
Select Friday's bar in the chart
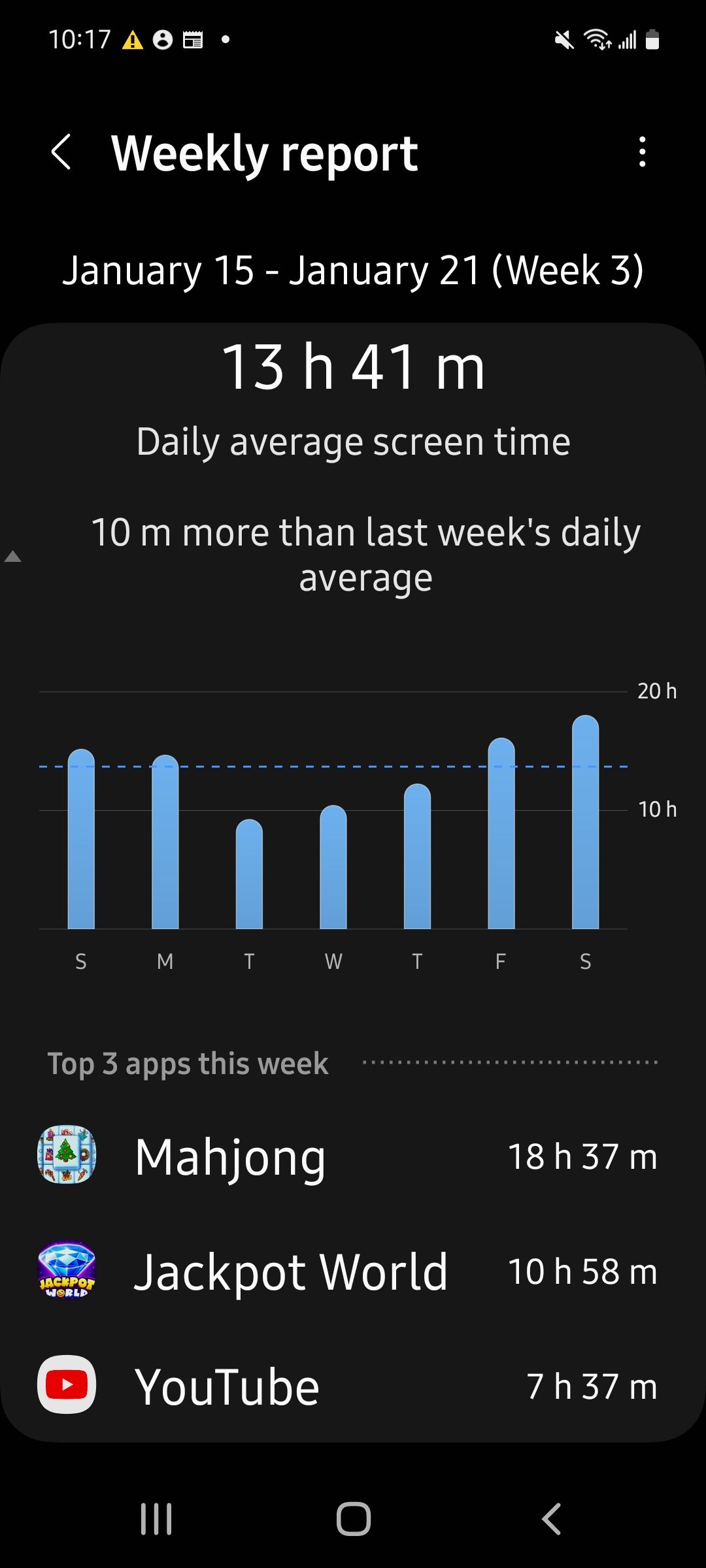point(501,835)
